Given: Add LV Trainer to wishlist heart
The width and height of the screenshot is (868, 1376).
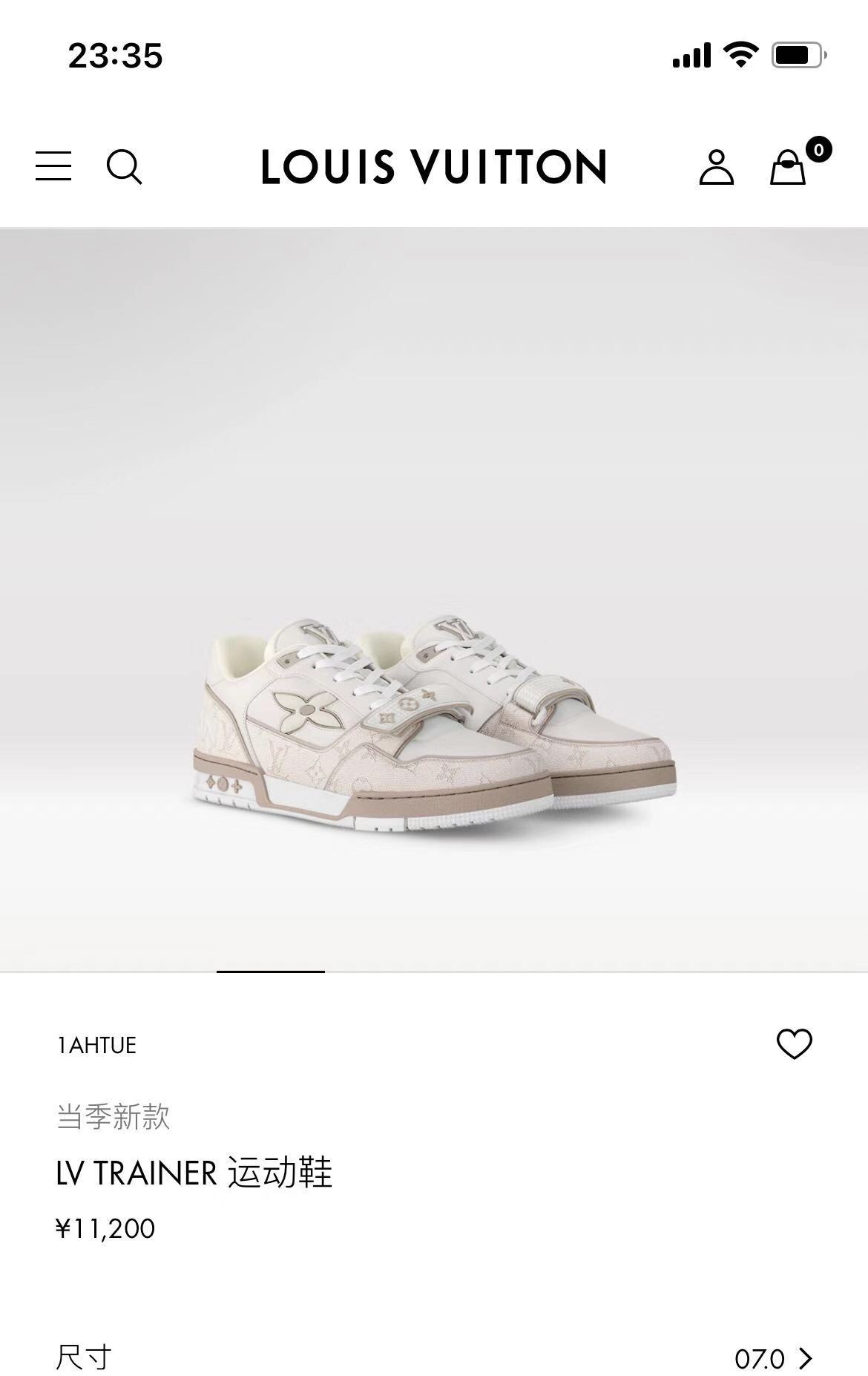Looking at the screenshot, I should 794,1044.
